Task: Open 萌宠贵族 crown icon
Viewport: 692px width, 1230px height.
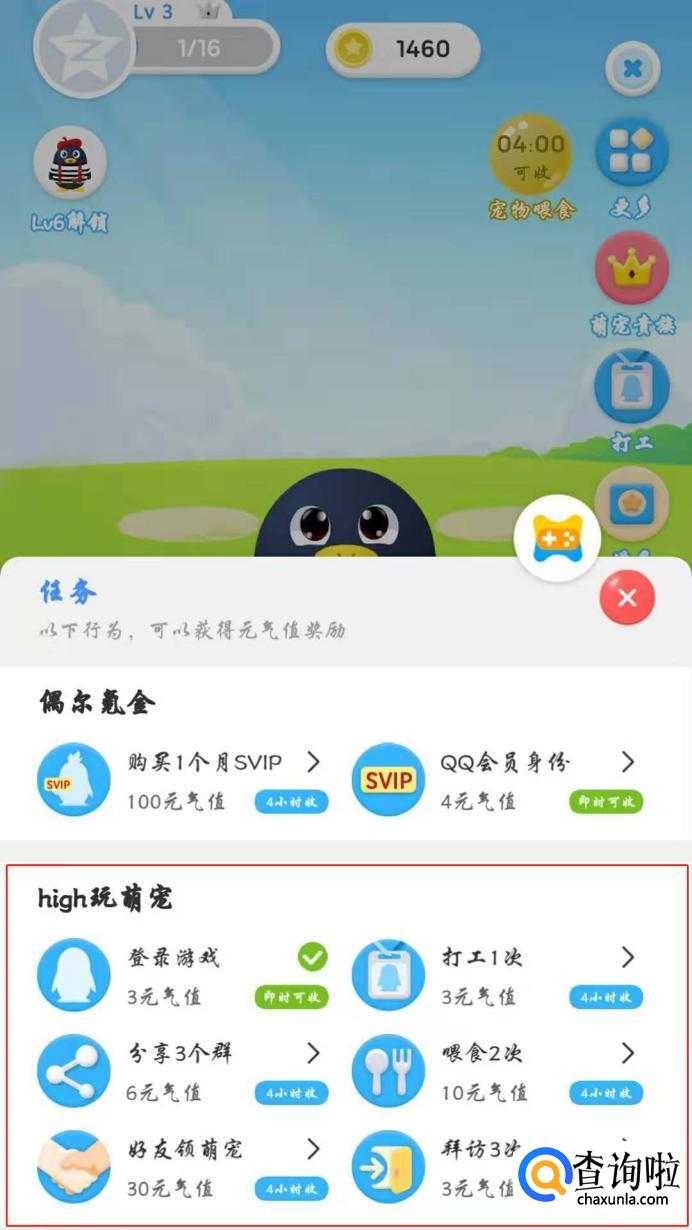Action: point(631,268)
